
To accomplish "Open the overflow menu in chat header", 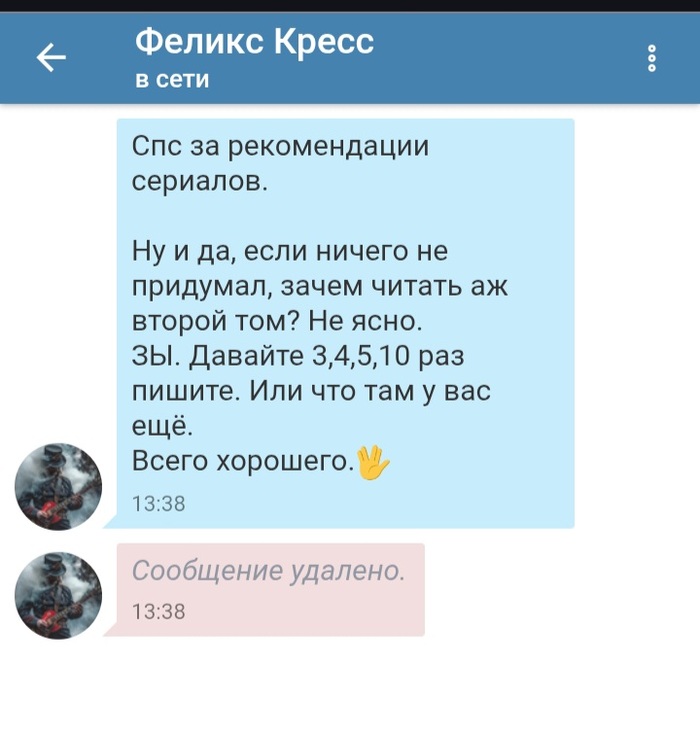I will [652, 59].
